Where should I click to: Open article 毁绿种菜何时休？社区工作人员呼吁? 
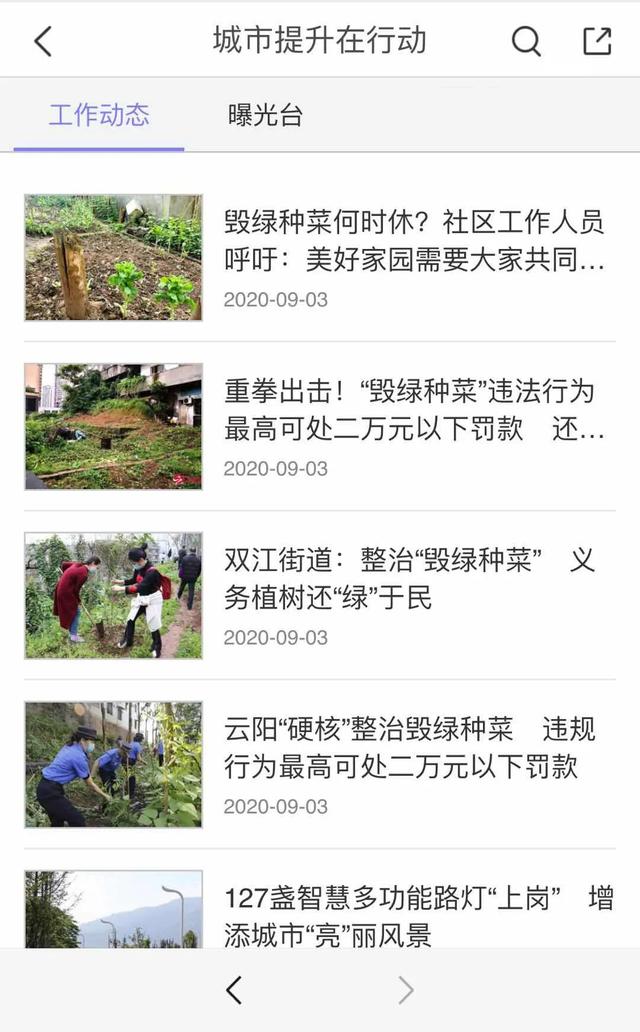coord(414,241)
